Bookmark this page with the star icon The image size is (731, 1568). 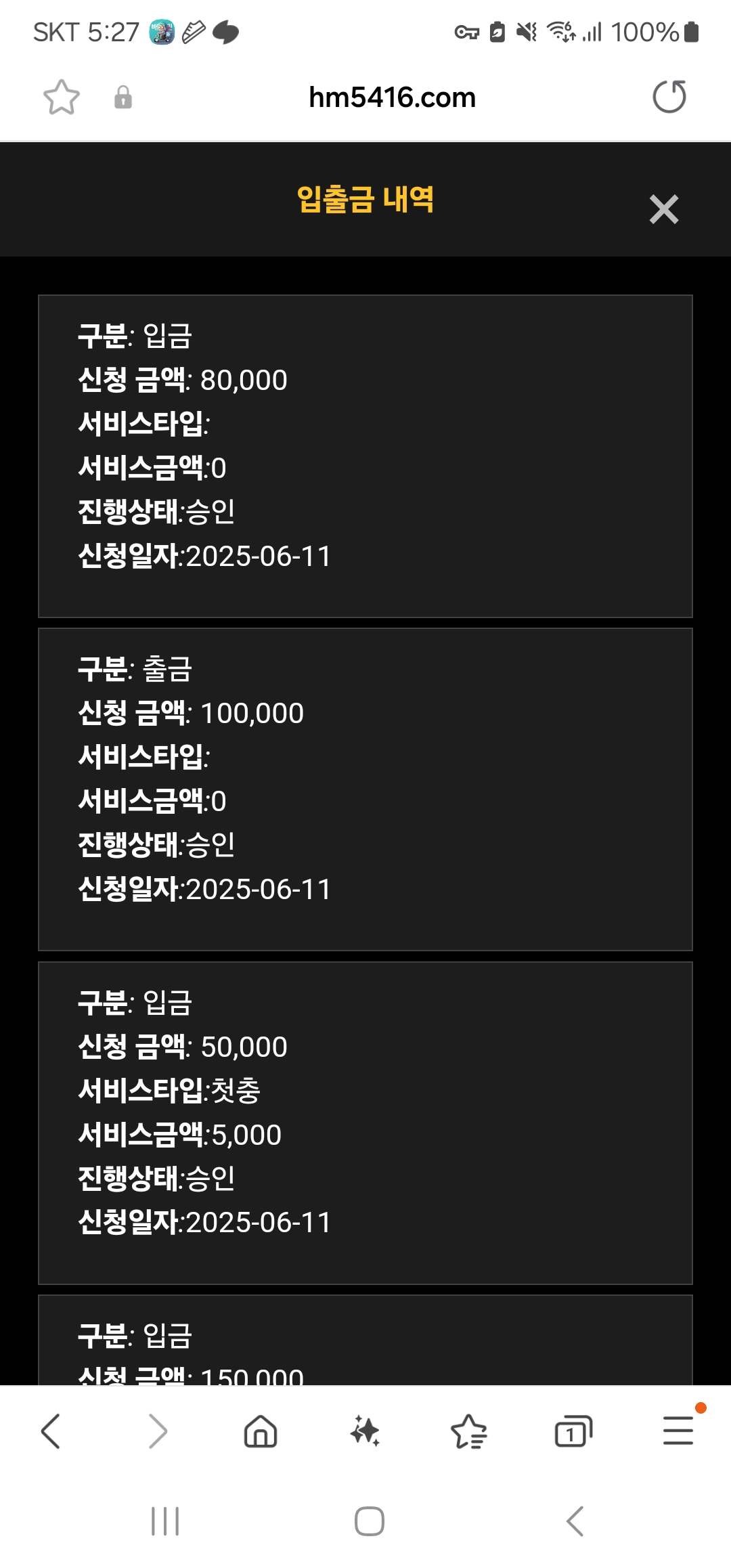pos(62,97)
